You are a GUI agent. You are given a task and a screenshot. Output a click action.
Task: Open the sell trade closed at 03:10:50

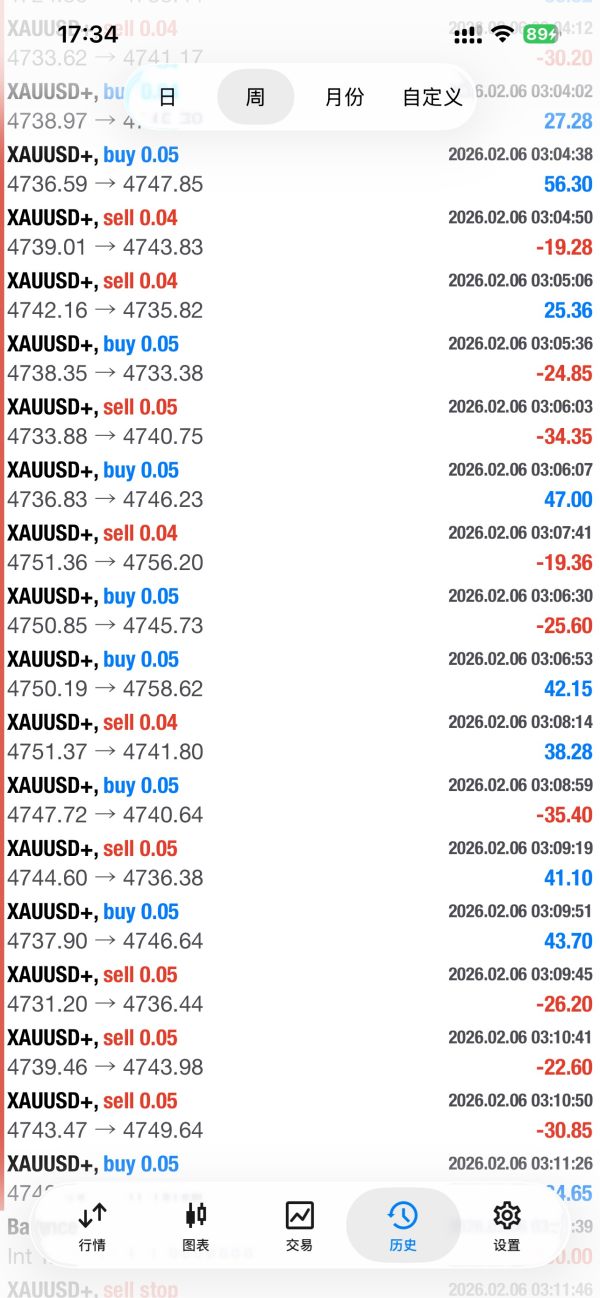click(300, 1115)
